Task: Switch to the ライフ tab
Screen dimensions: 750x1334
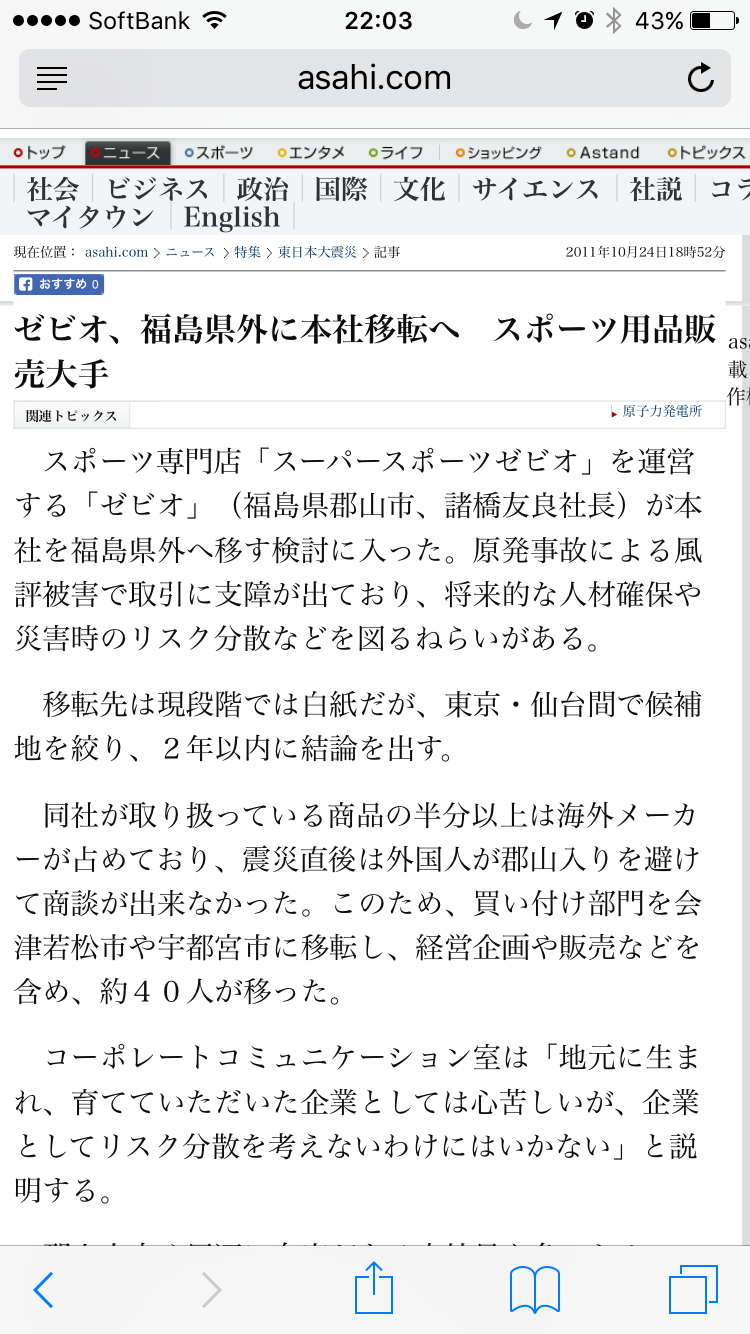Action: click(x=395, y=153)
